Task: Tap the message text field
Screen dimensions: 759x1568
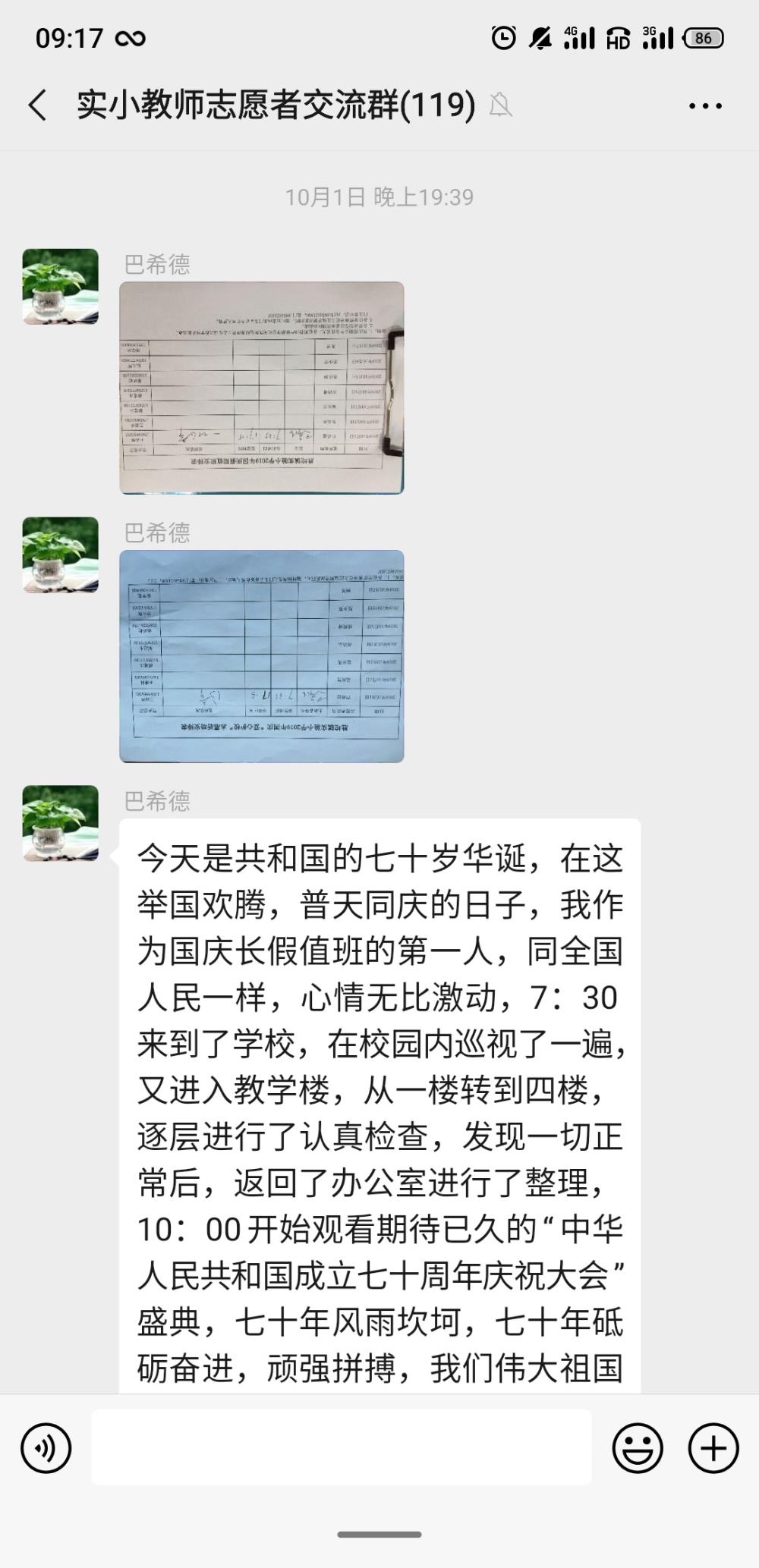Action: click(342, 1447)
